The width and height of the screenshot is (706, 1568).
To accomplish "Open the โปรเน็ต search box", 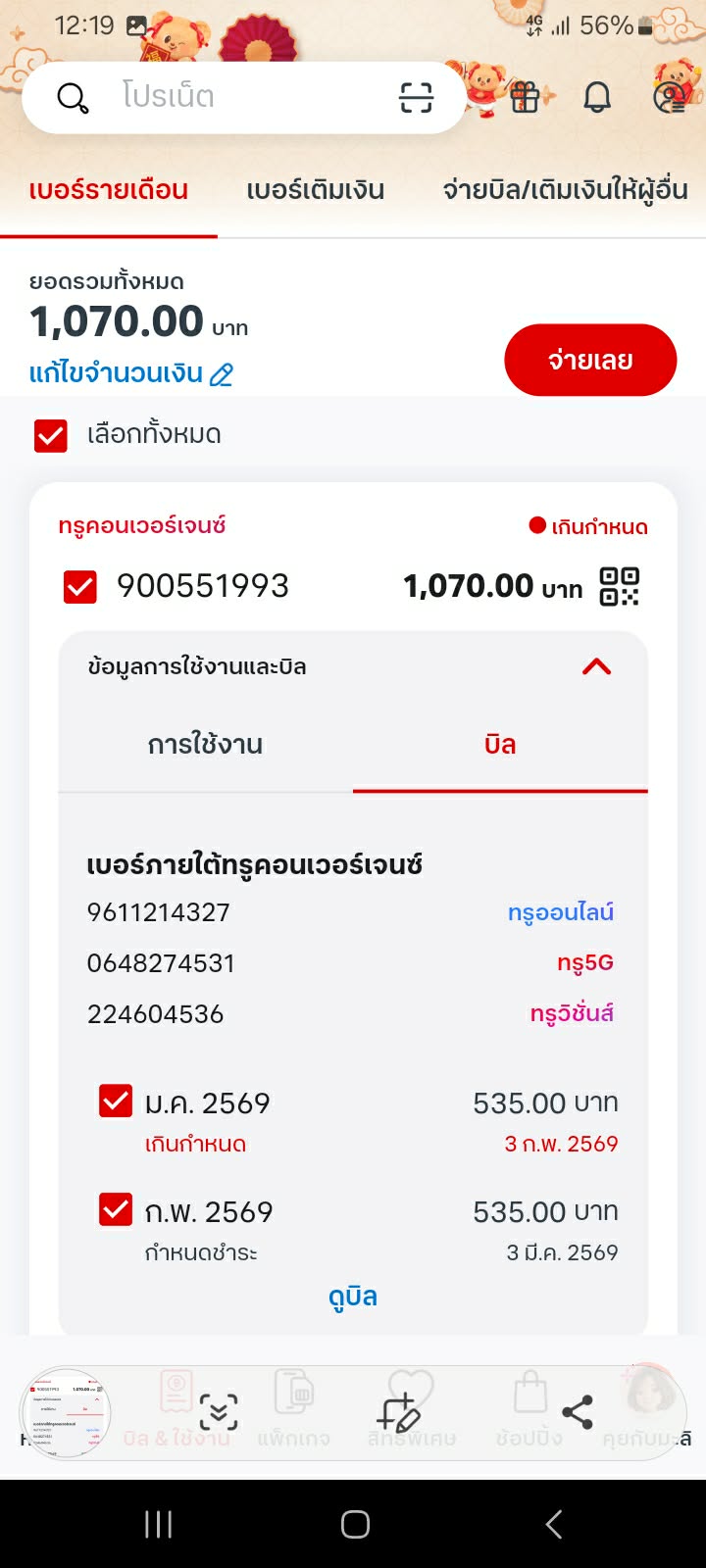I will 235,97.
